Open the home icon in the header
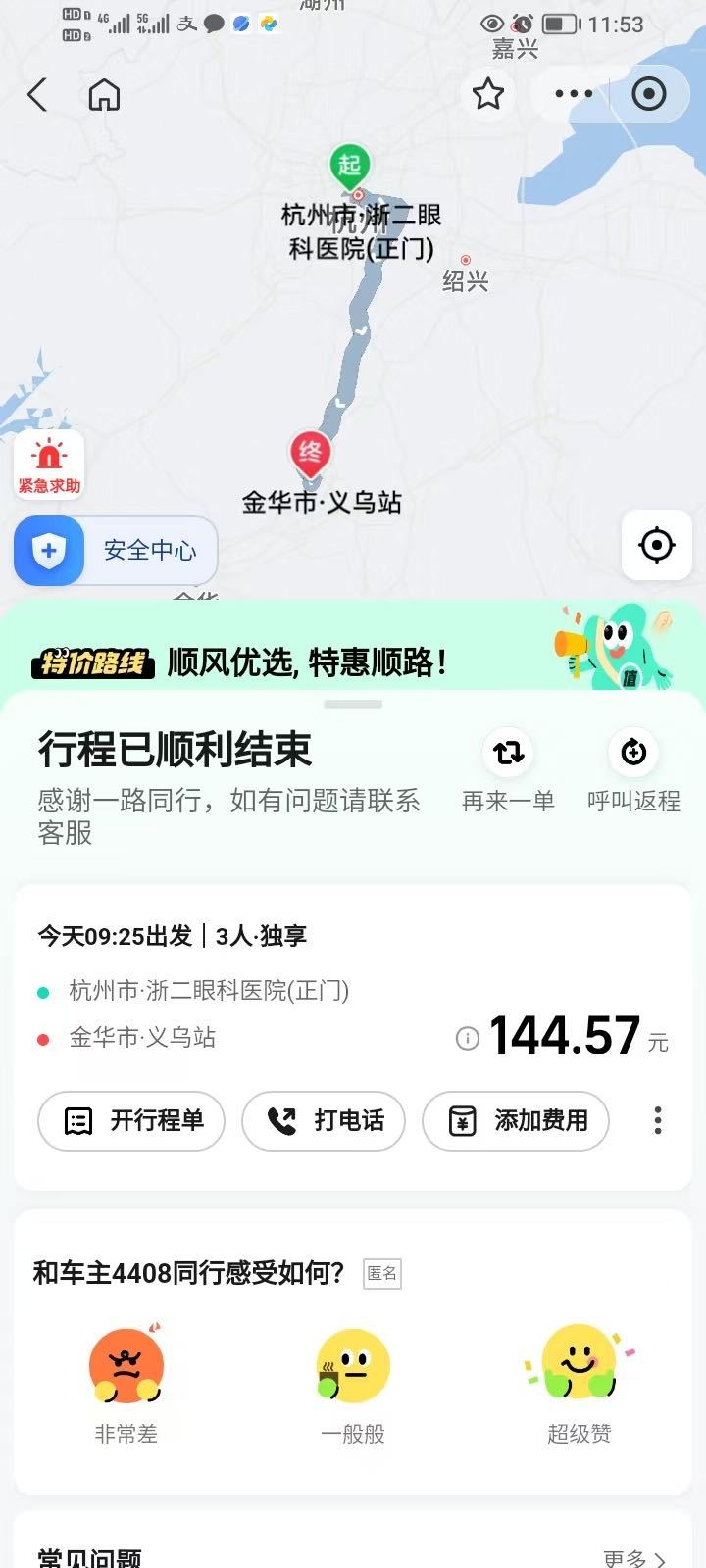The height and width of the screenshot is (1568, 706). [104, 95]
